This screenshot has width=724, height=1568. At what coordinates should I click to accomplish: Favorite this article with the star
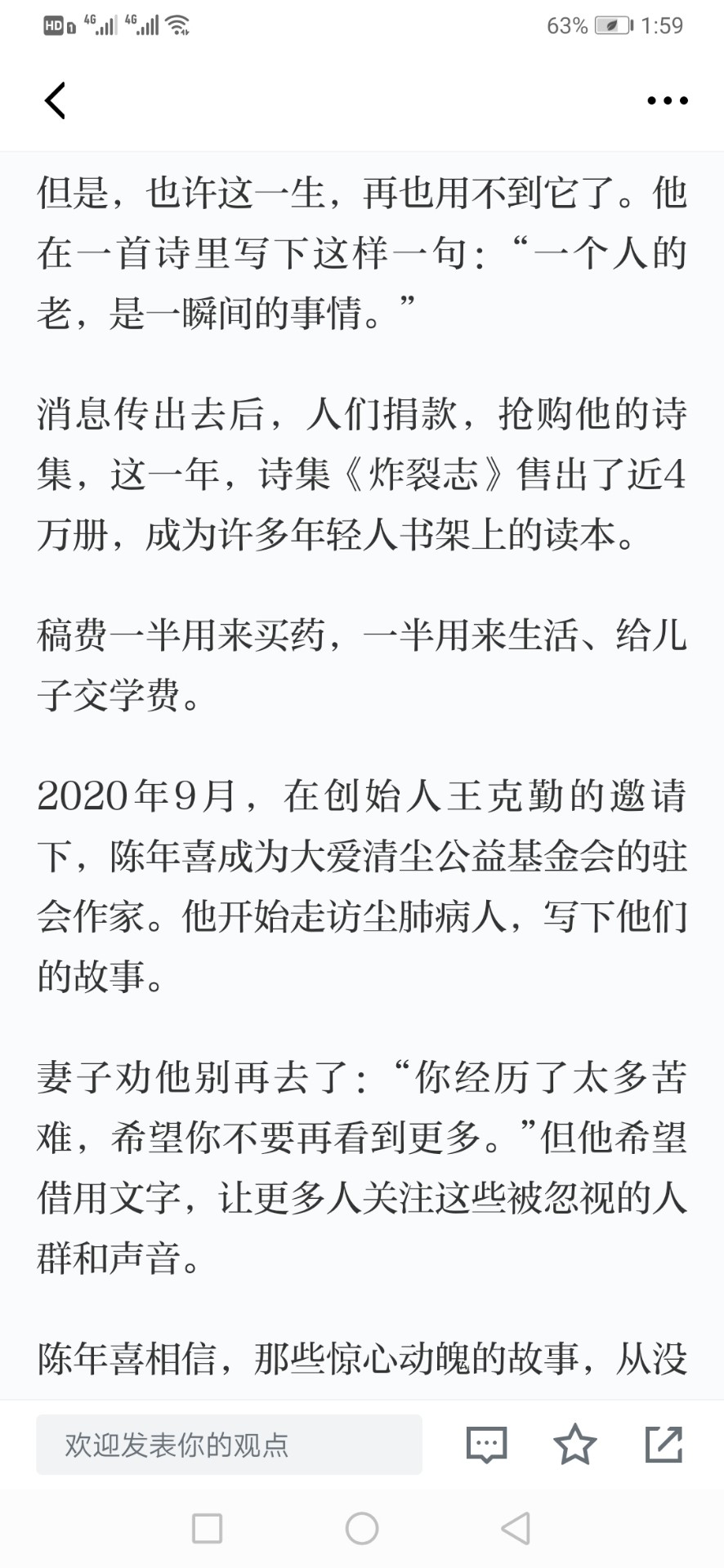[x=575, y=1444]
